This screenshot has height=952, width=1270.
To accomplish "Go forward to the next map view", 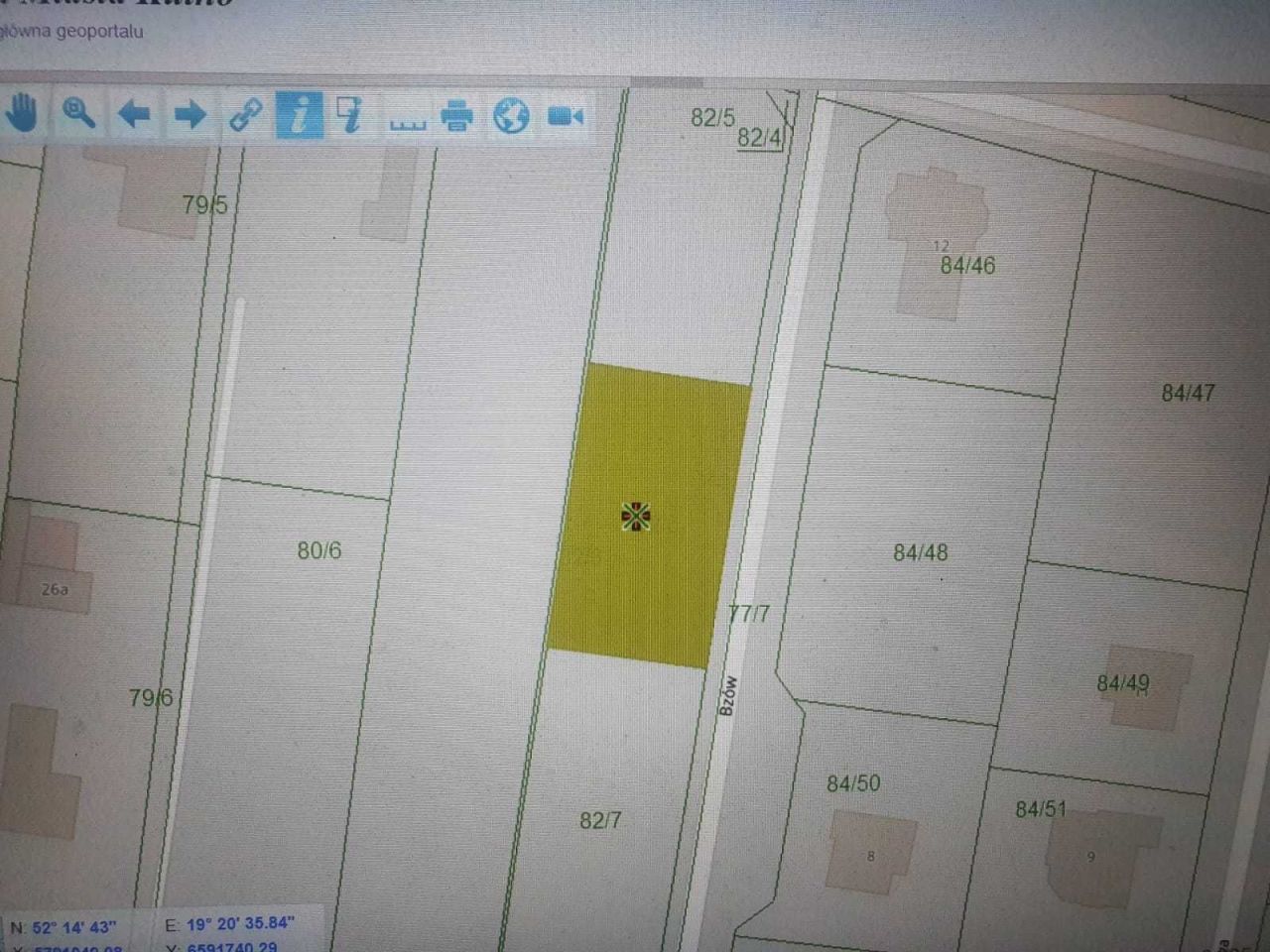I will (190, 115).
